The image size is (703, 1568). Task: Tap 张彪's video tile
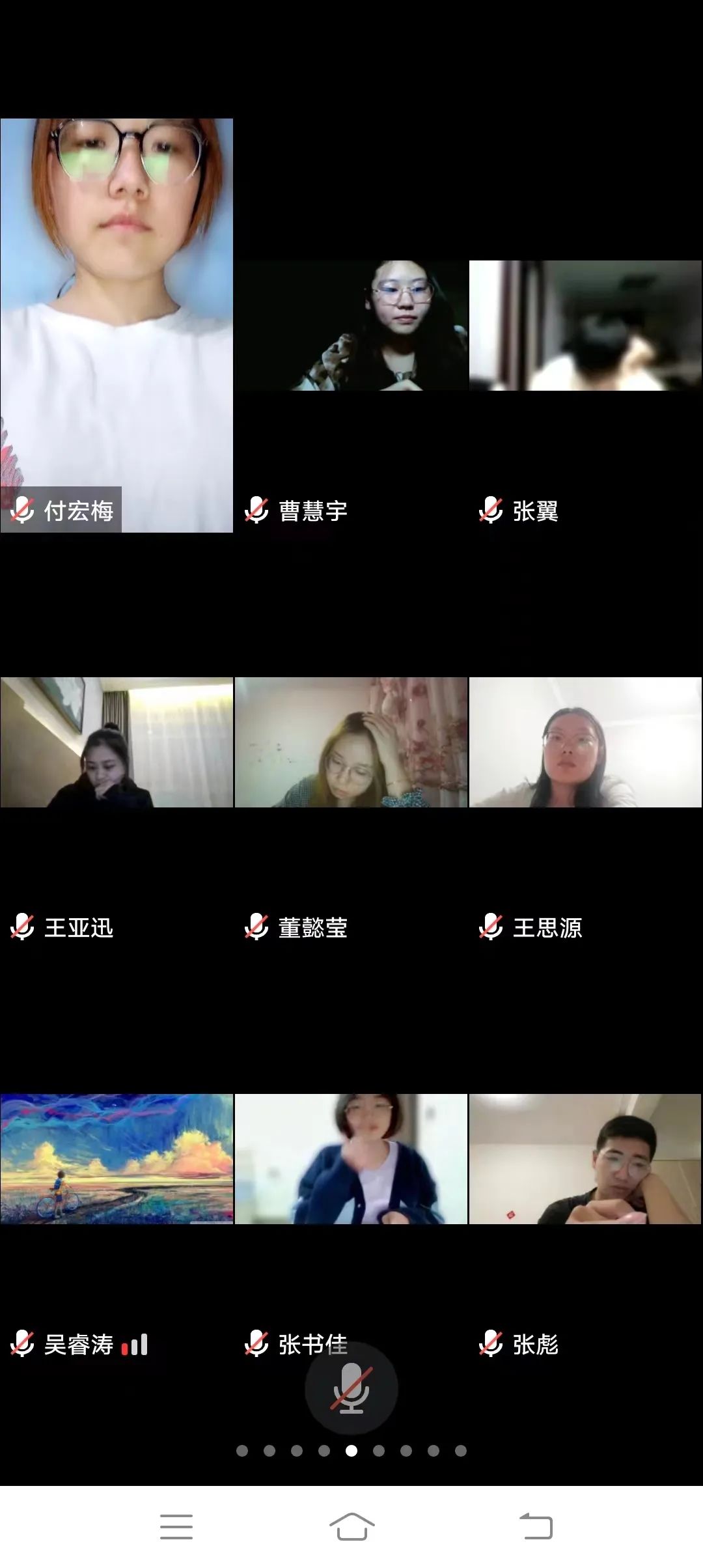585,1159
